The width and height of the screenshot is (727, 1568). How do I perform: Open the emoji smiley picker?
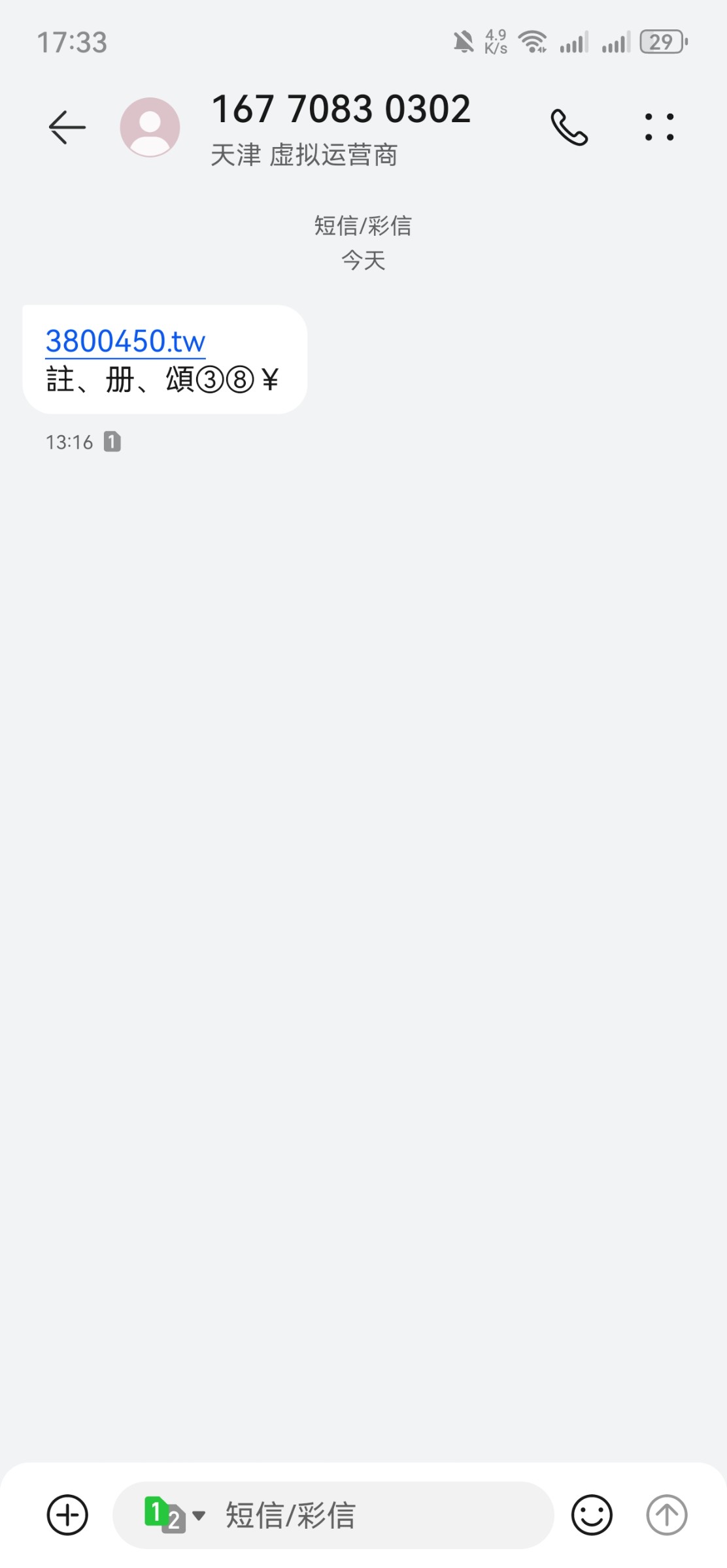coord(592,1514)
